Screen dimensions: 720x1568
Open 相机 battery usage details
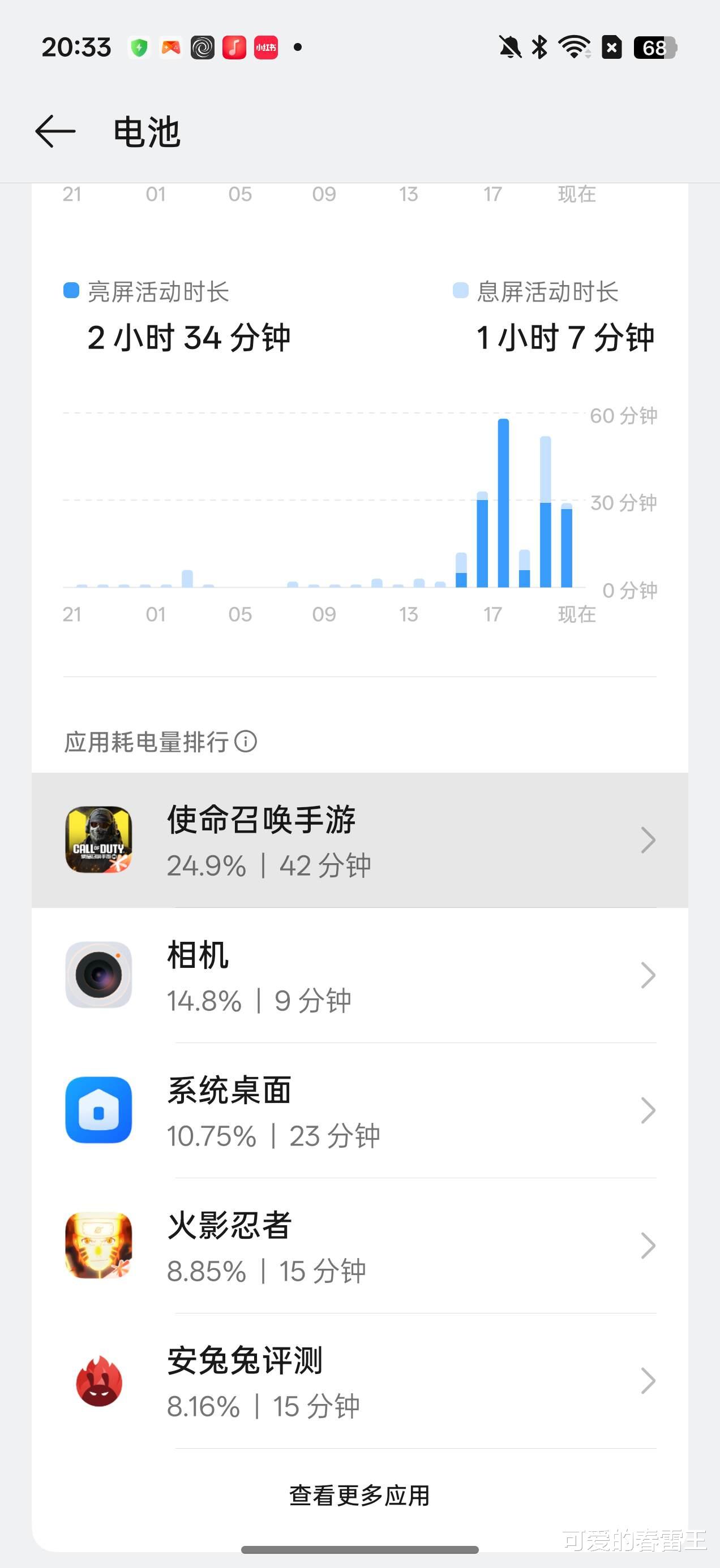pyautogui.click(x=359, y=975)
